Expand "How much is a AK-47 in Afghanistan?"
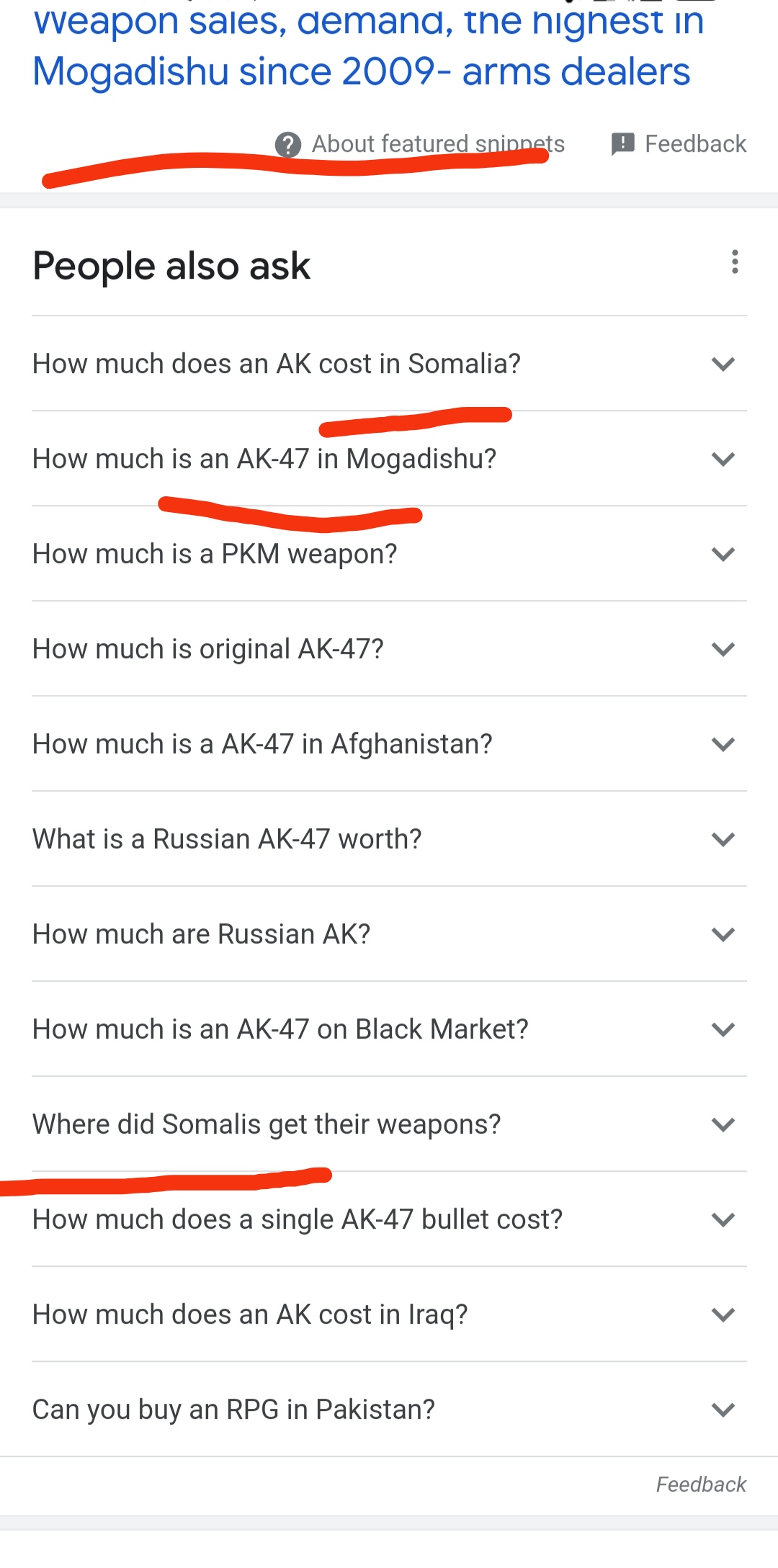 pos(389,744)
